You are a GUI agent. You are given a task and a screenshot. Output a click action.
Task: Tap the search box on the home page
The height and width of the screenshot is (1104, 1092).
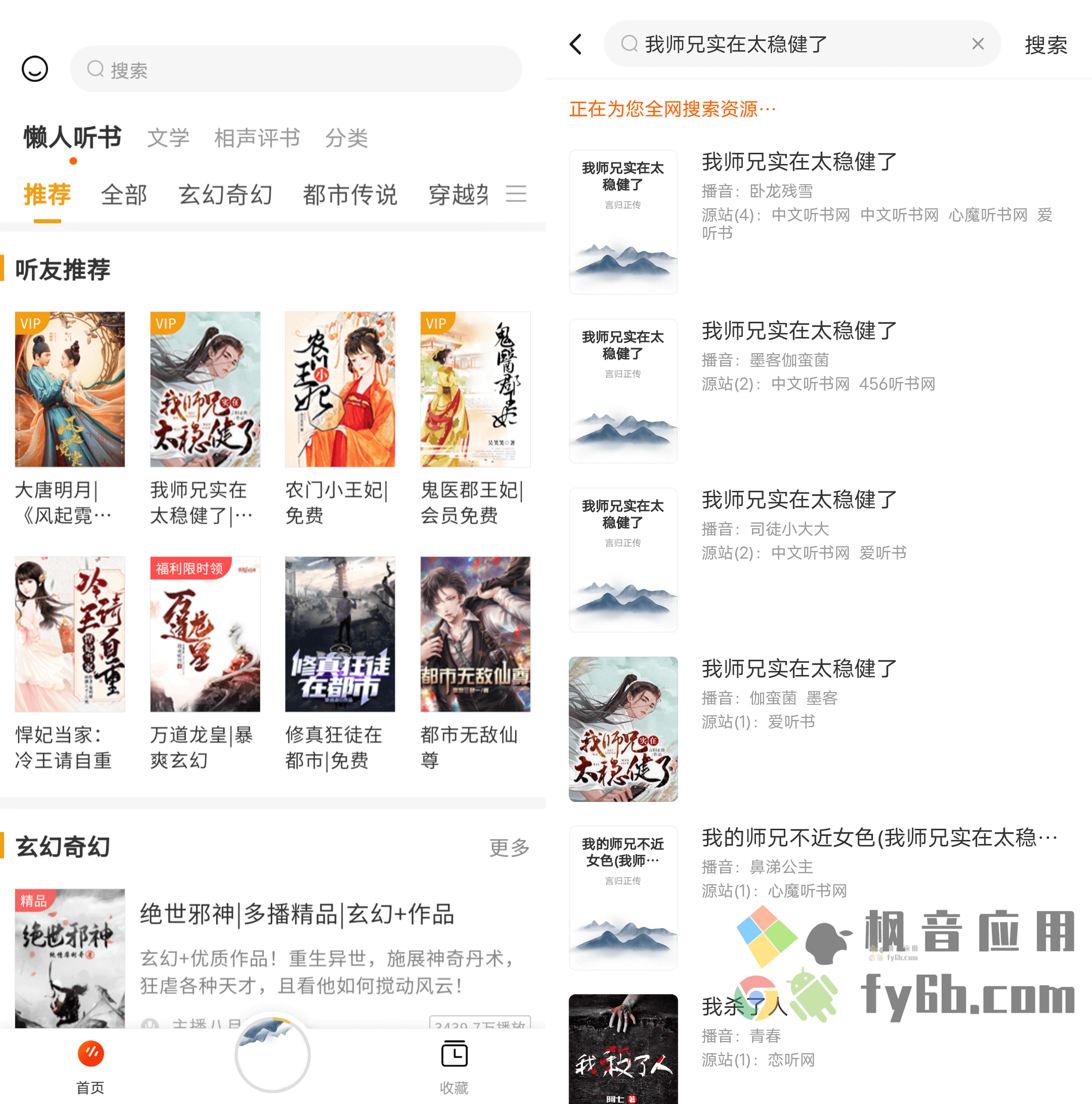(x=296, y=69)
